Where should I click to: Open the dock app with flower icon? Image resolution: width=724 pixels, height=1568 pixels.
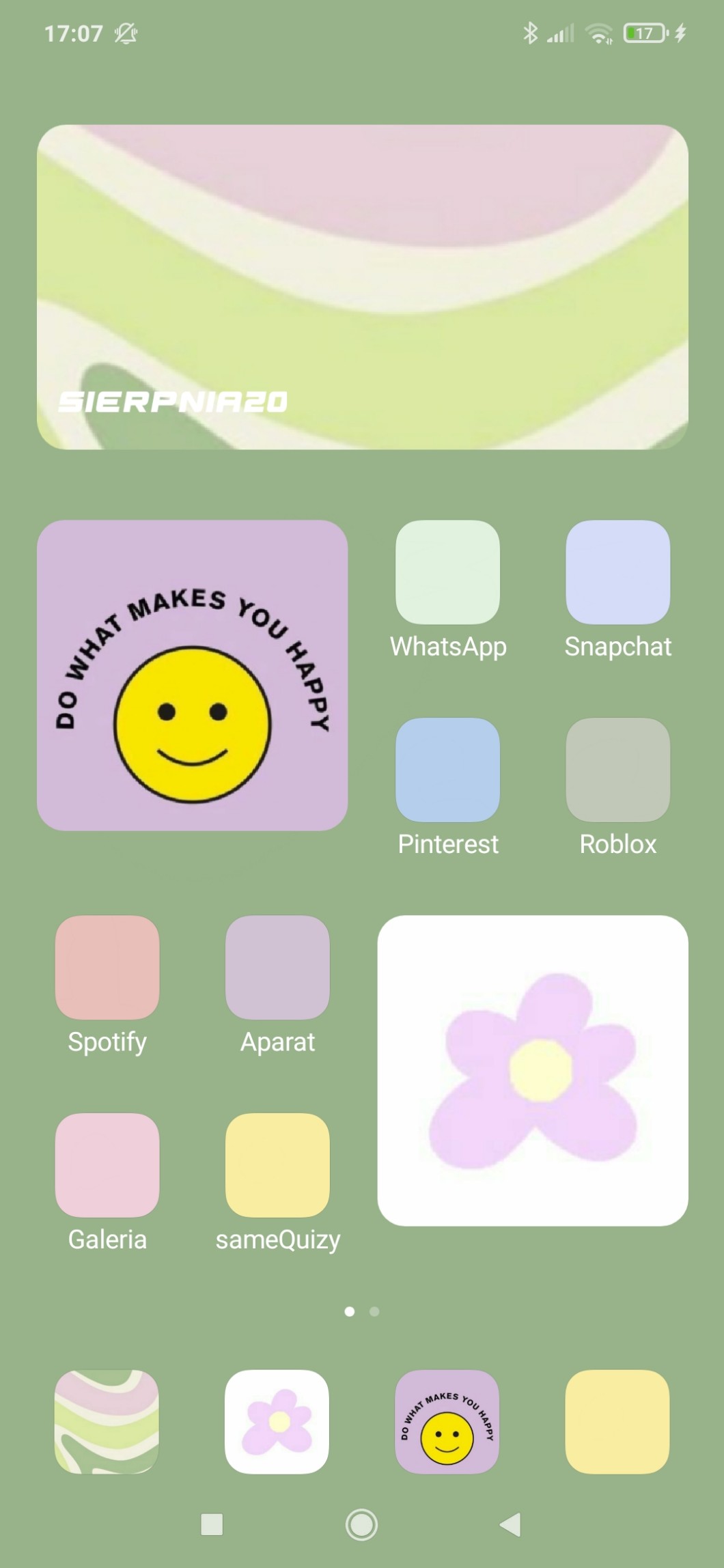[277, 1421]
